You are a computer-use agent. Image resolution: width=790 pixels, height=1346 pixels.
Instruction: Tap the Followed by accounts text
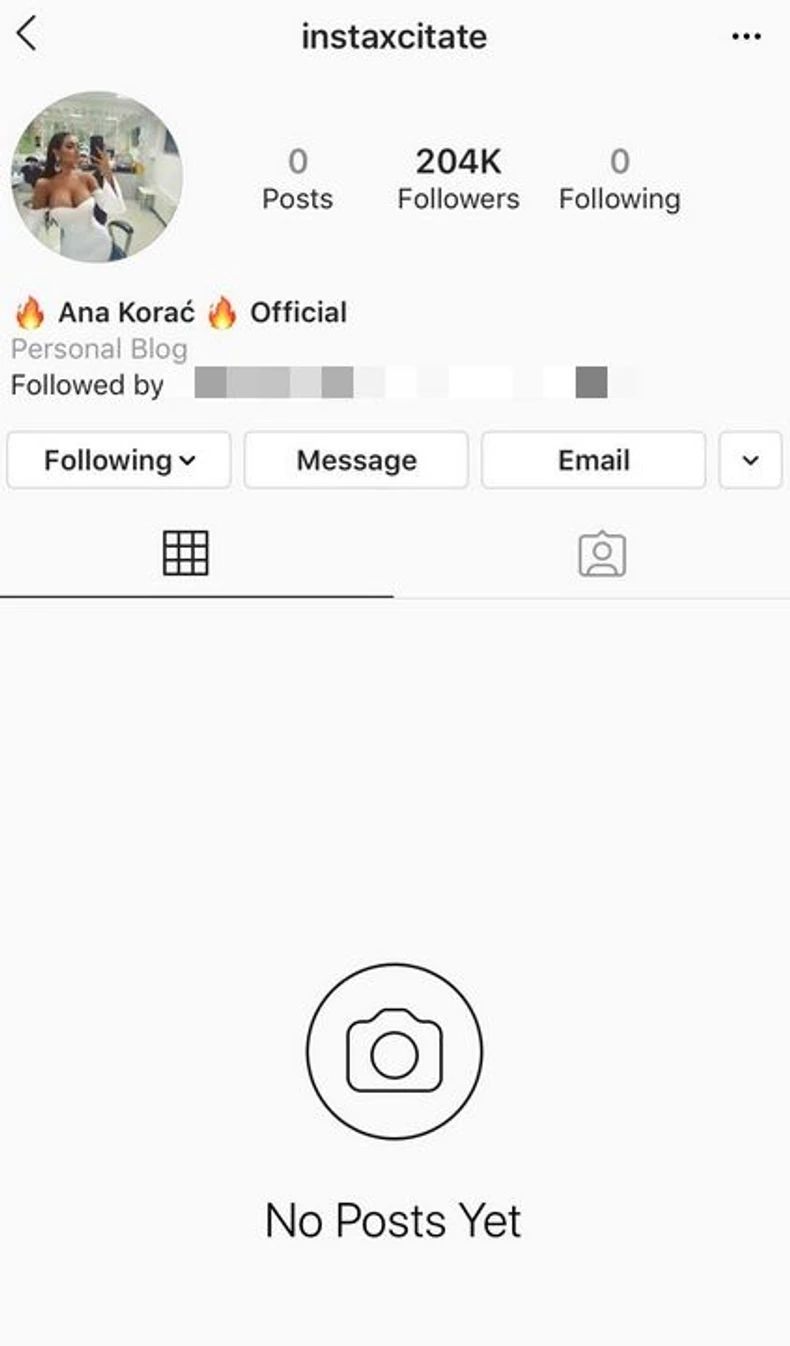[x=88, y=384]
